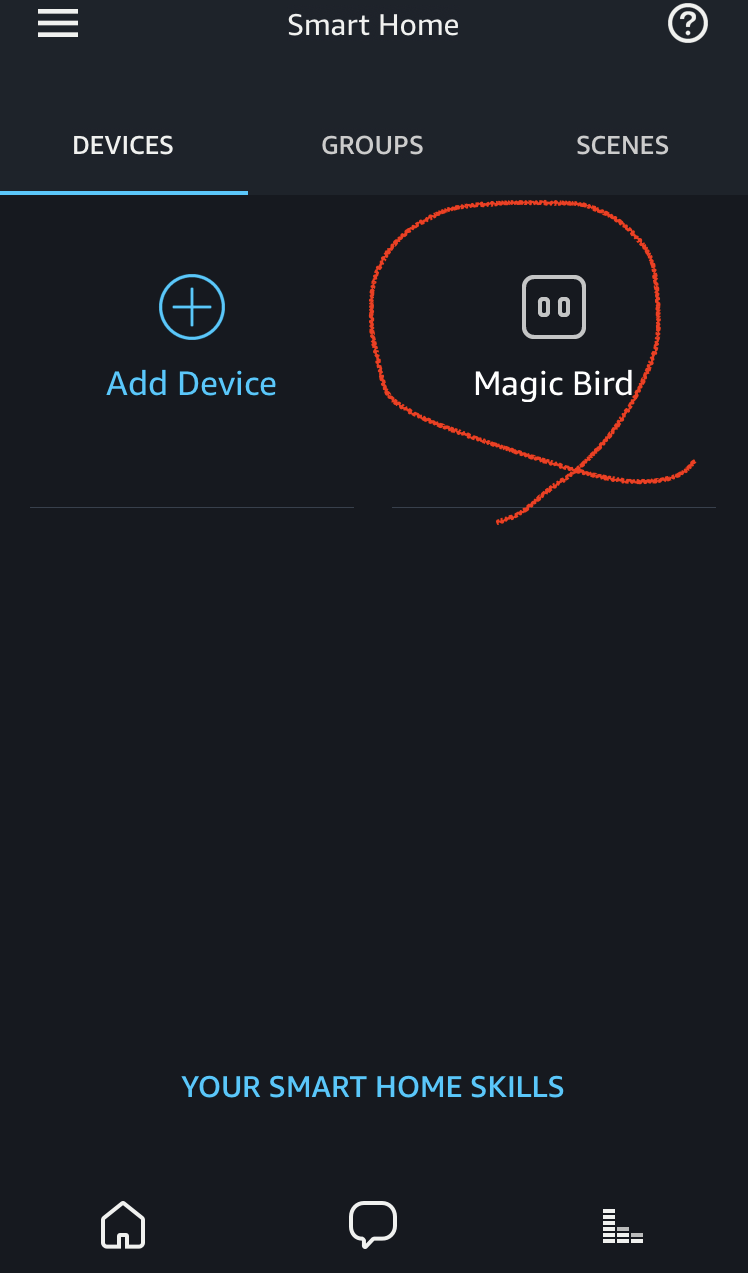Select the Devices tab
748x1273 pixels.
123,145
